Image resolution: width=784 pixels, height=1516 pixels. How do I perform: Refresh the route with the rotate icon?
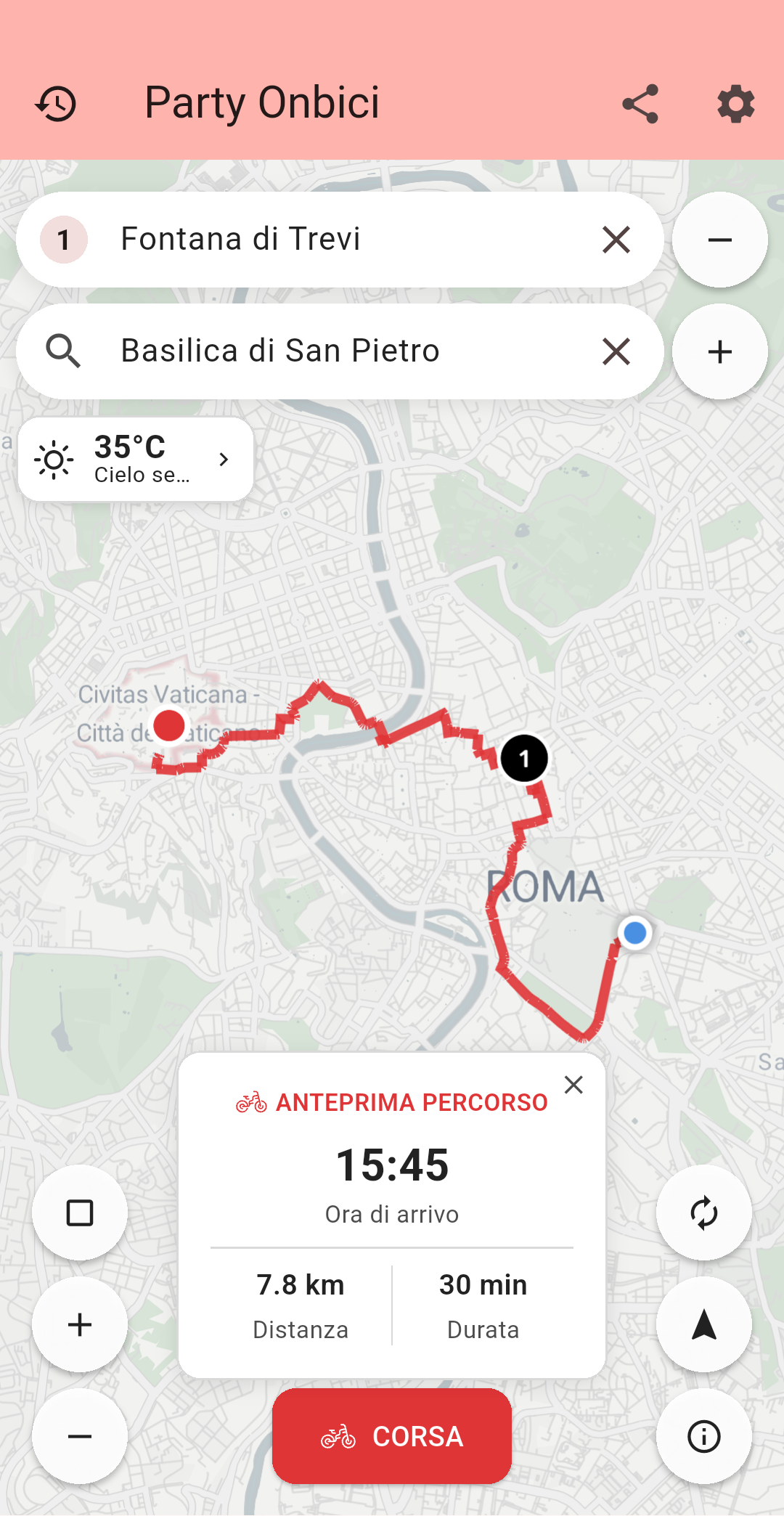(x=703, y=1211)
